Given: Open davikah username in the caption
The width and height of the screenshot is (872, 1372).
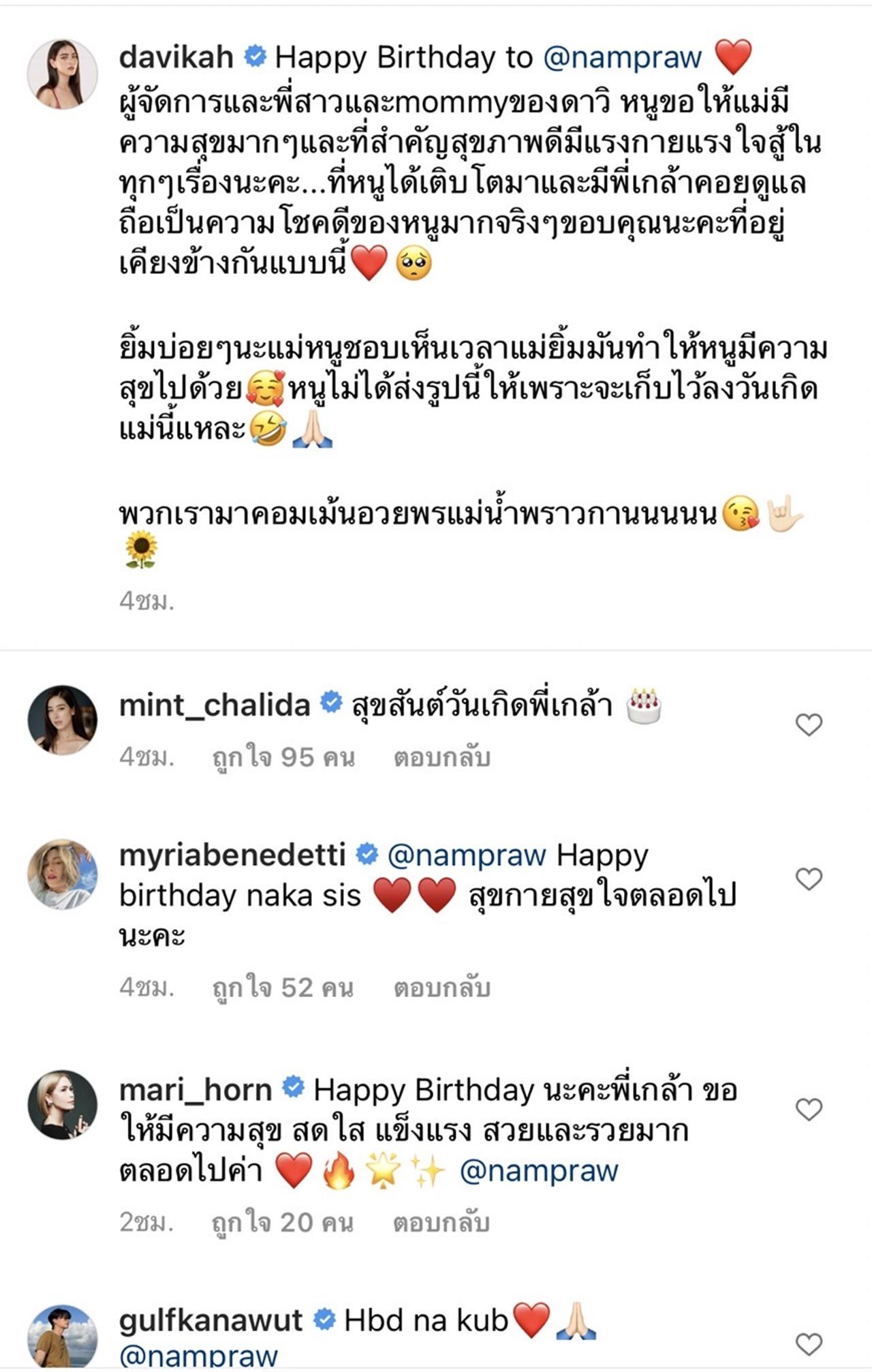Looking at the screenshot, I should (176, 58).
